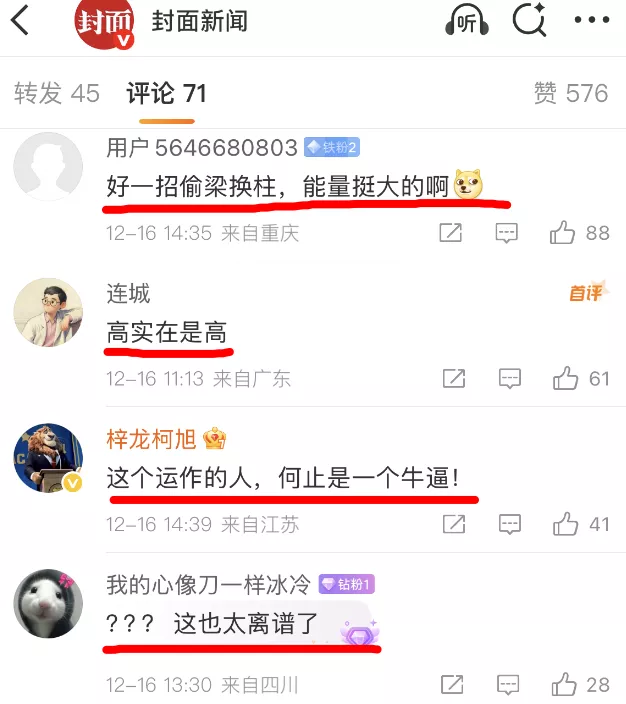This screenshot has width=626, height=704.
Task: Like the comment by 用户 5646680803
Action: coord(563,233)
